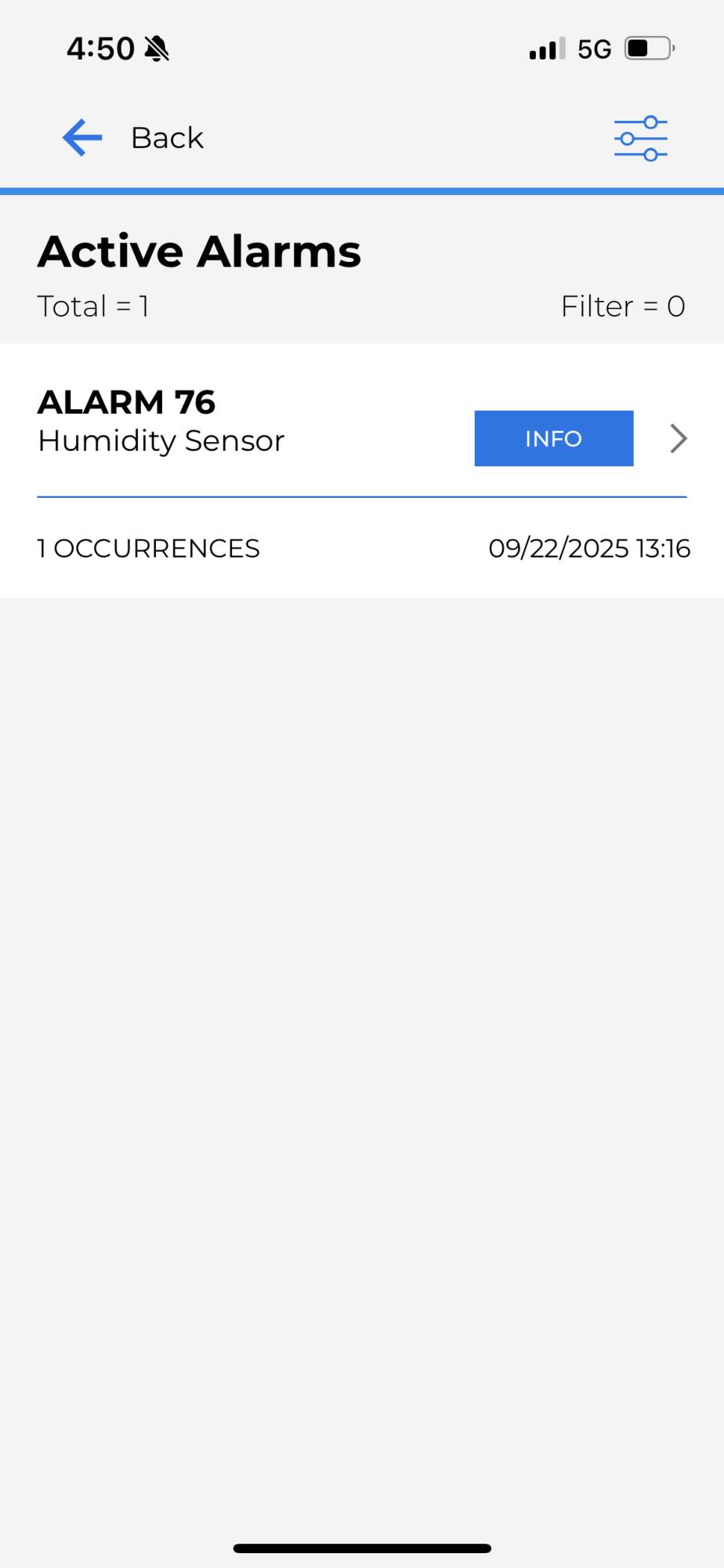Open the alarm filter settings
Image resolution: width=724 pixels, height=1568 pixels.
[640, 139]
